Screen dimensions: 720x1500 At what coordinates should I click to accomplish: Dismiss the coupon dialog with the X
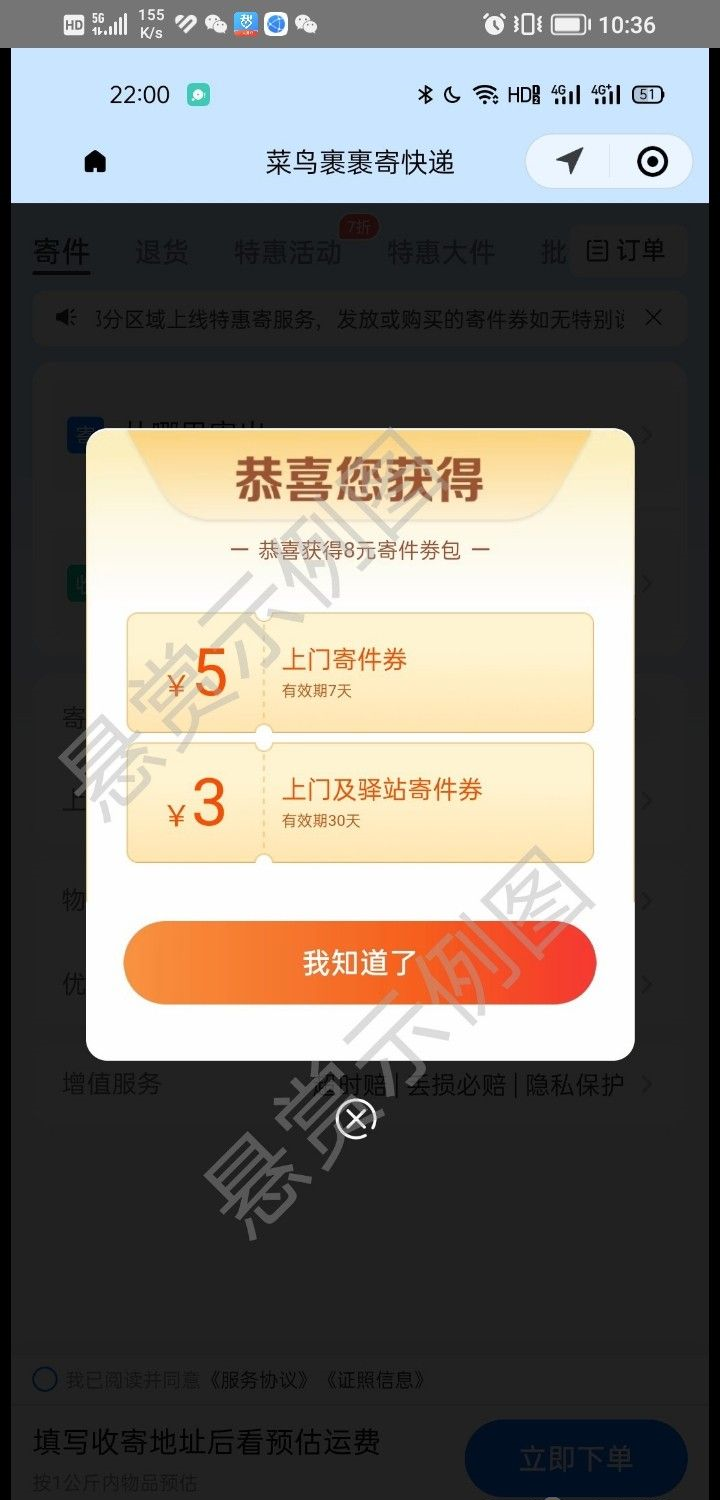[356, 1118]
